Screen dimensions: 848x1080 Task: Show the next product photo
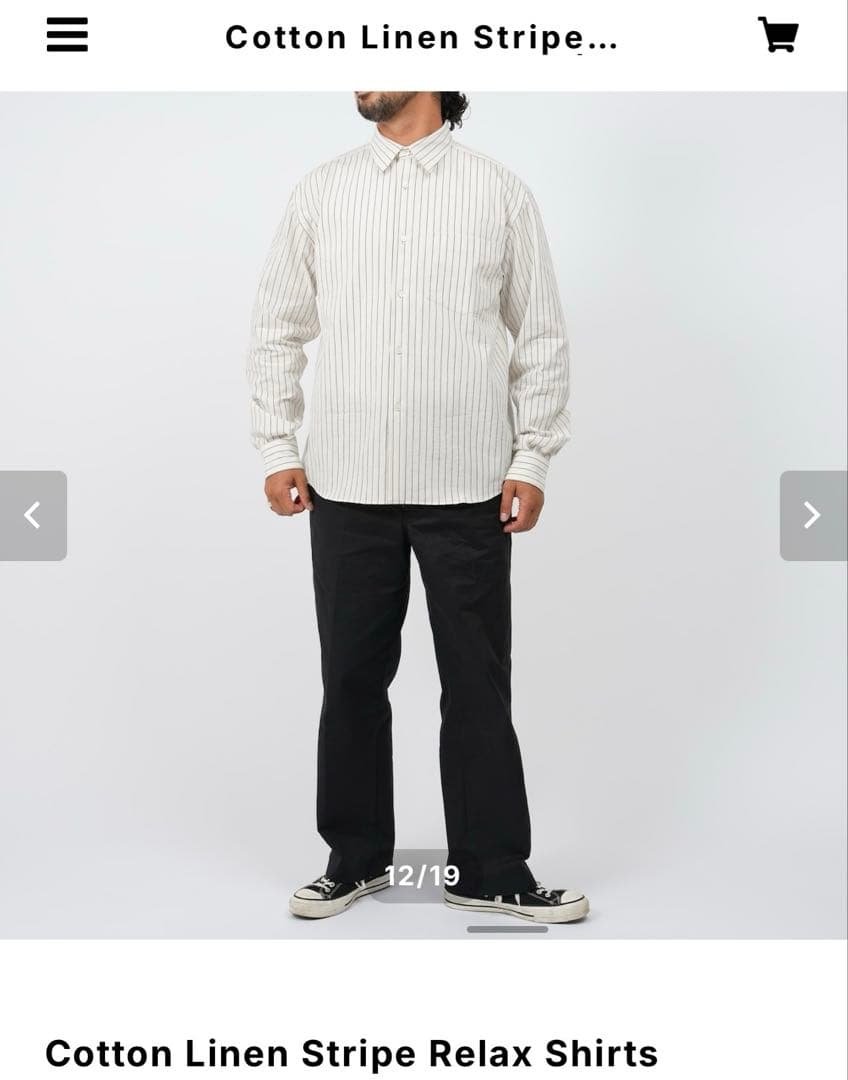point(812,516)
